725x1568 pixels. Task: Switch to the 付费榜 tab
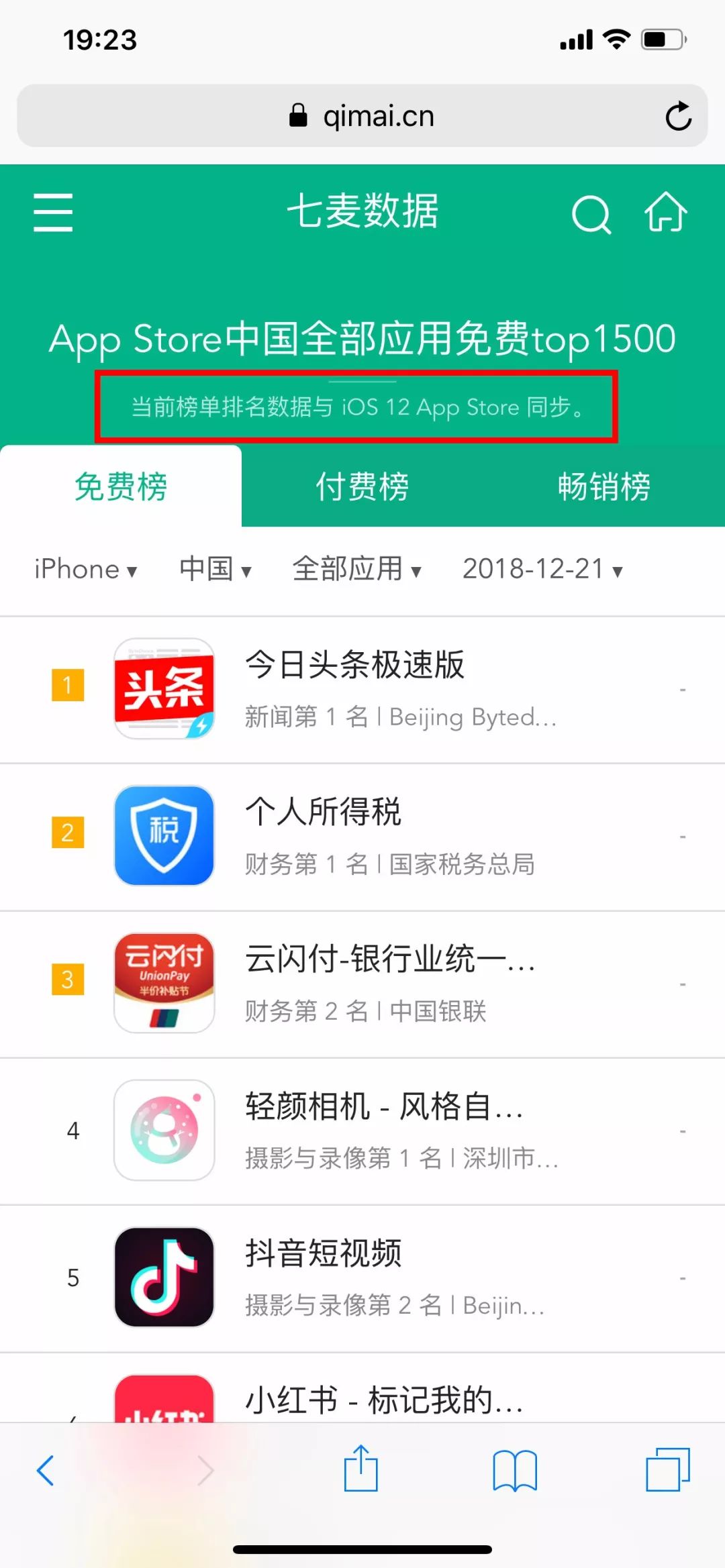coord(362,486)
